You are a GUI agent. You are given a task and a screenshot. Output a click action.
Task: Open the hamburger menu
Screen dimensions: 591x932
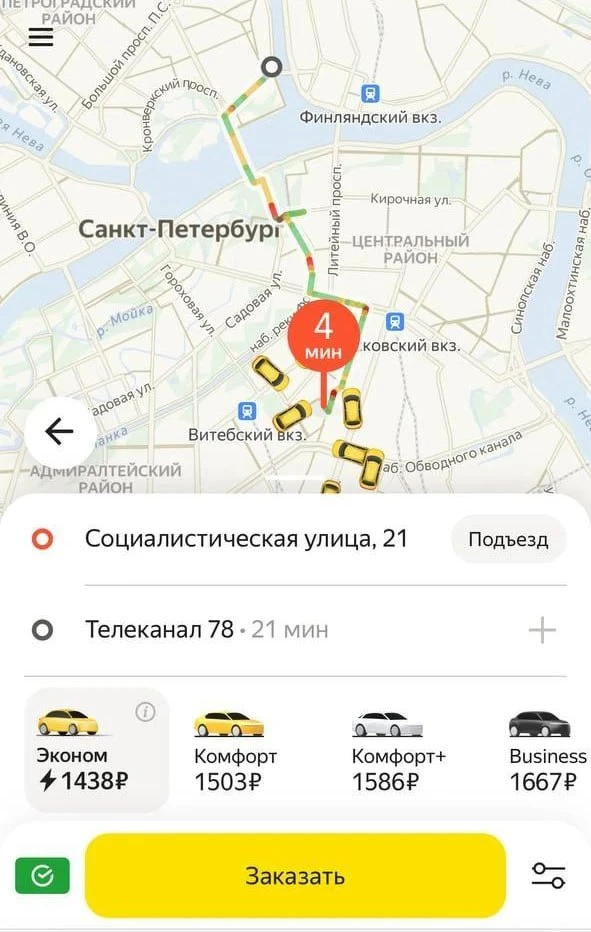[41, 37]
